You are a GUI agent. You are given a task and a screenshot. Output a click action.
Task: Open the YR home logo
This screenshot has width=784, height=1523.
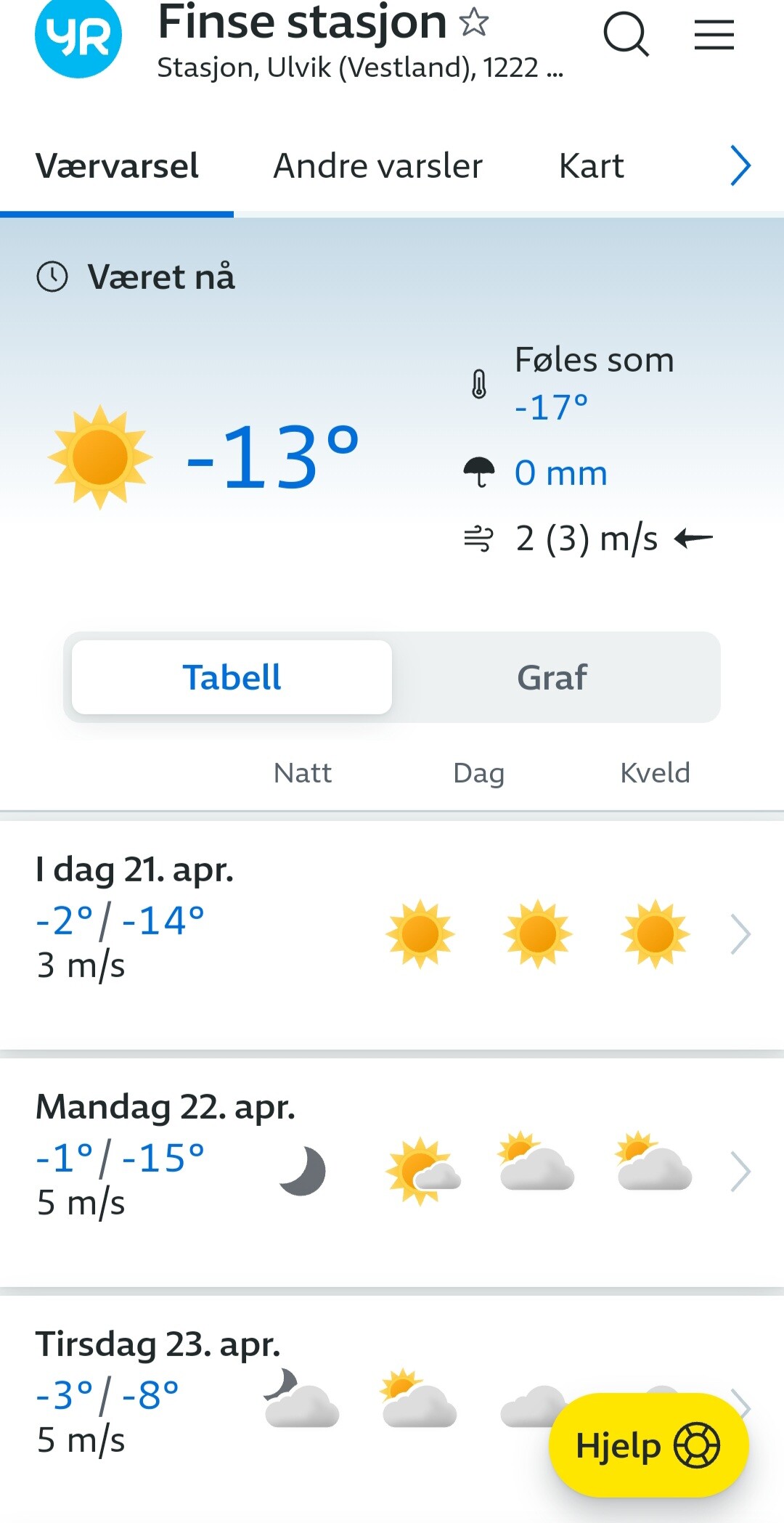click(x=78, y=36)
